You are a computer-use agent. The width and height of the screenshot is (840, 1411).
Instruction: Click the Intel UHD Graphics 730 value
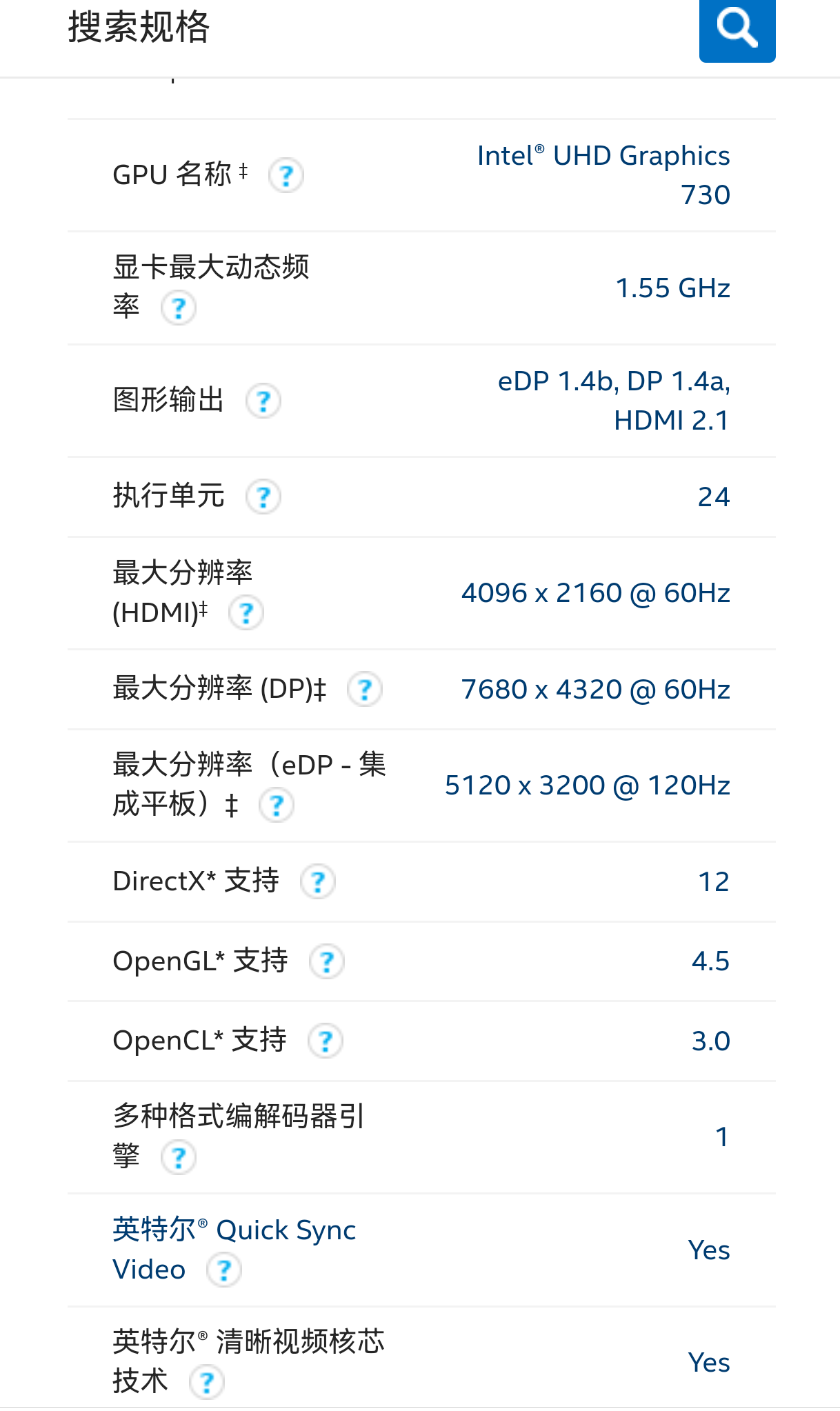[603, 174]
